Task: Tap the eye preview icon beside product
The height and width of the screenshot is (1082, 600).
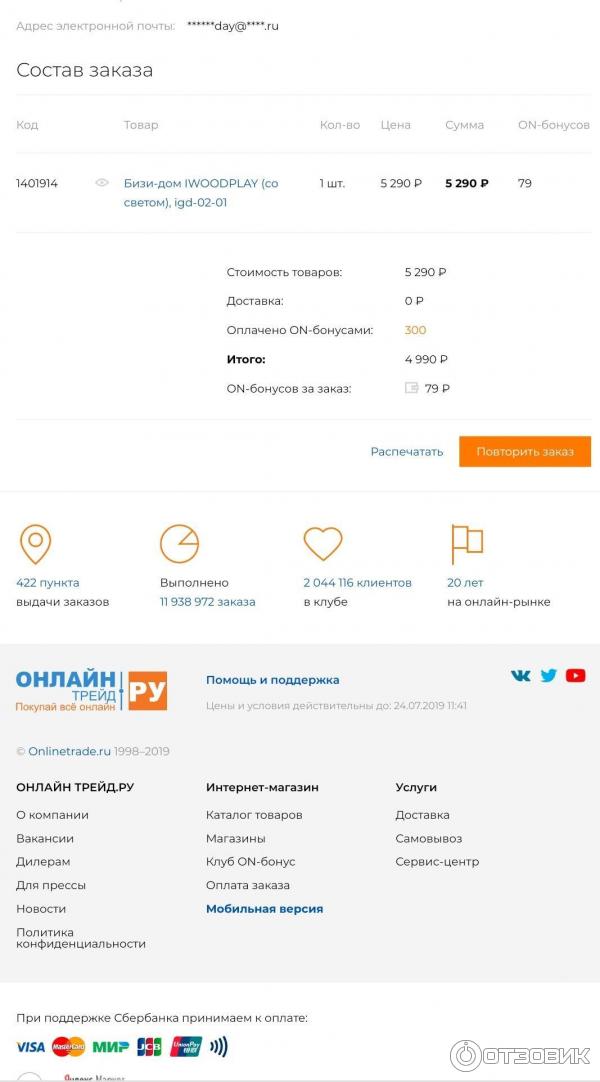Action: pos(102,183)
